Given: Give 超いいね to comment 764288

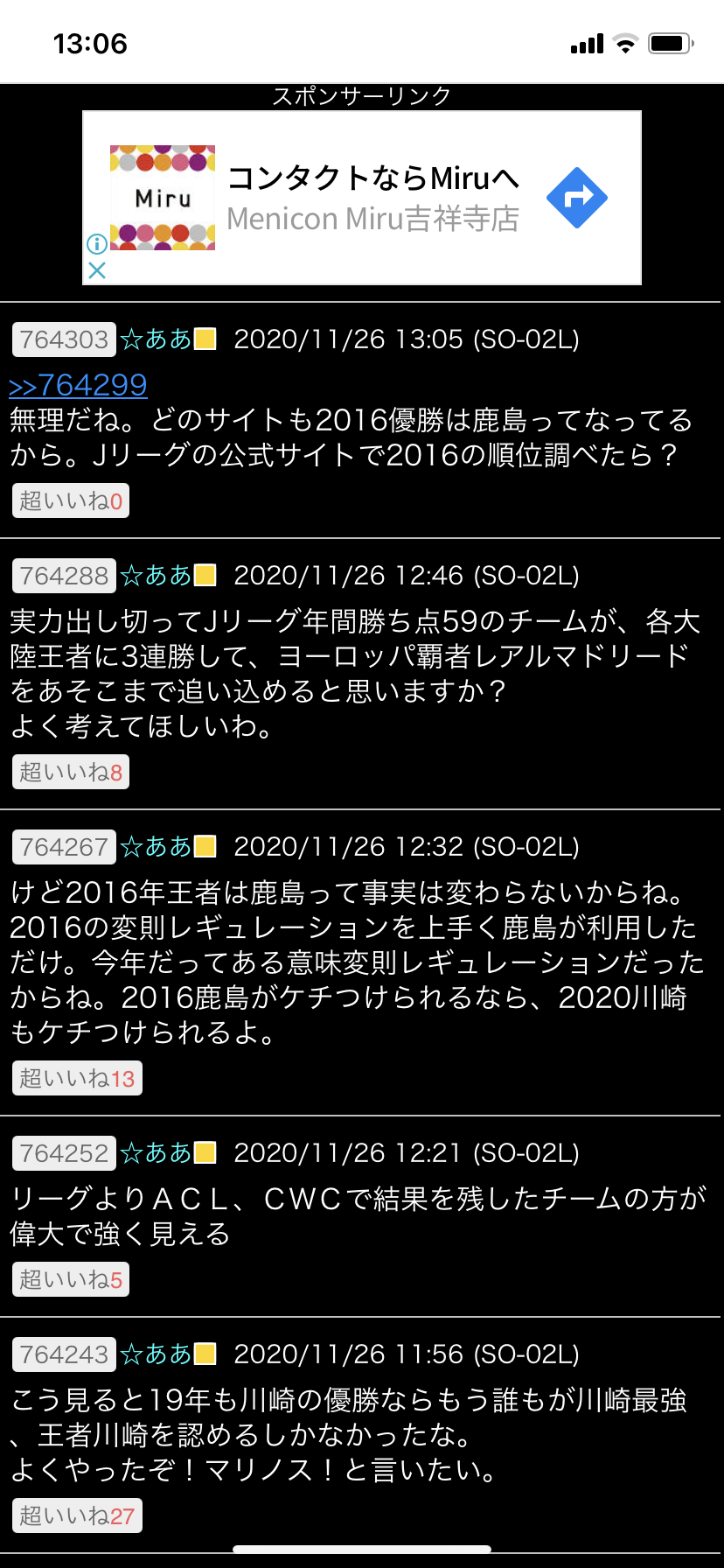Looking at the screenshot, I should [71, 773].
